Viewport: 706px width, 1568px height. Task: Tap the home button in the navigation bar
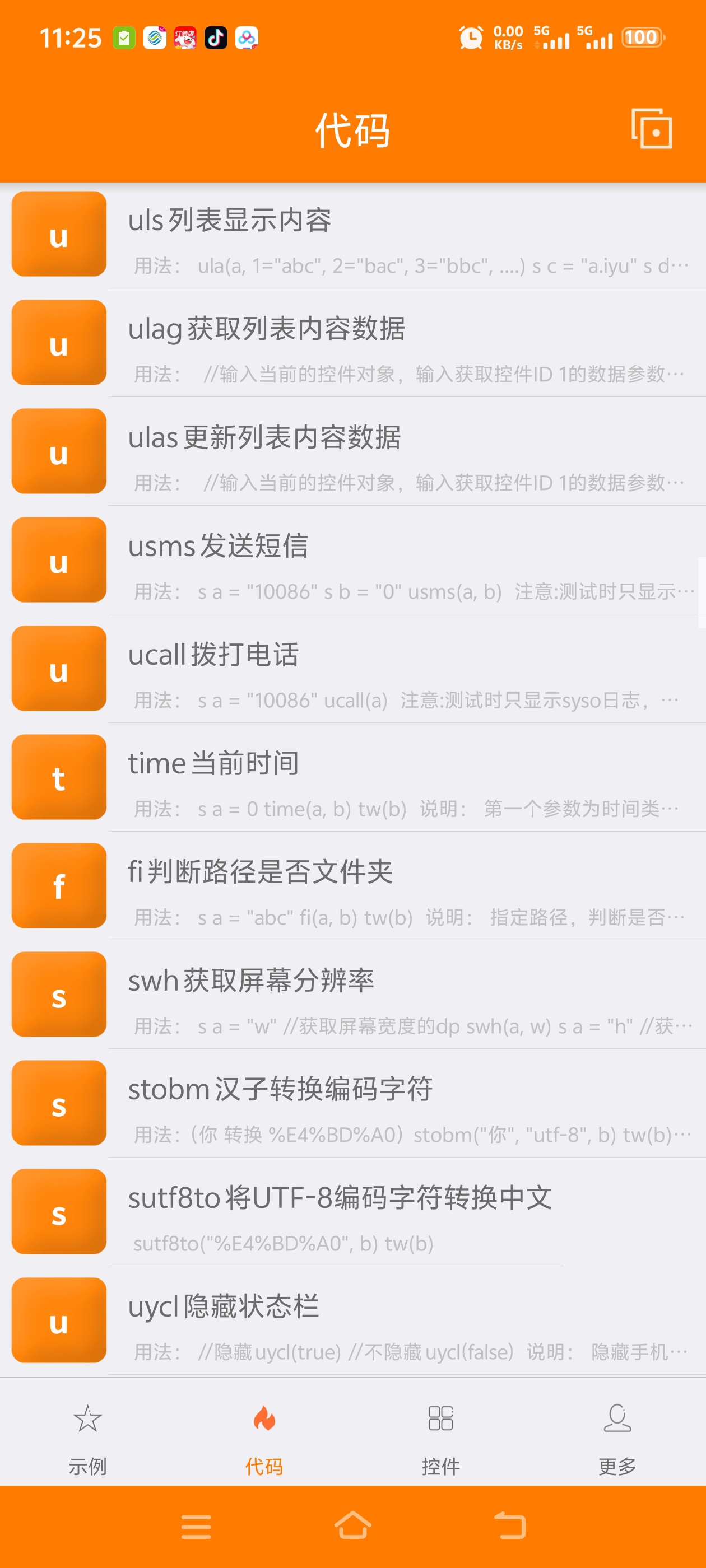[x=354, y=1527]
